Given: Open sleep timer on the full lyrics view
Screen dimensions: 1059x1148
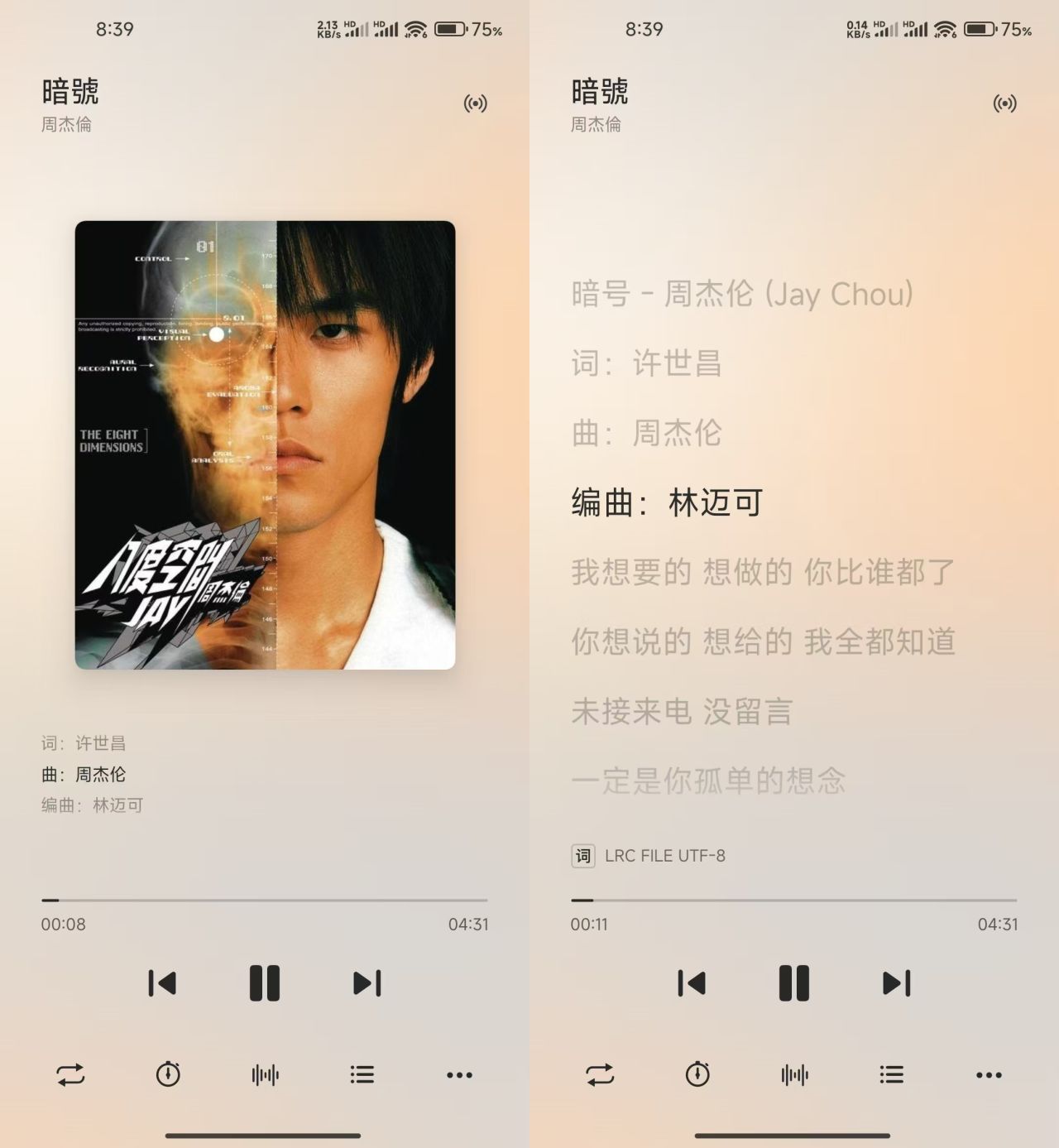Looking at the screenshot, I should click(697, 1074).
